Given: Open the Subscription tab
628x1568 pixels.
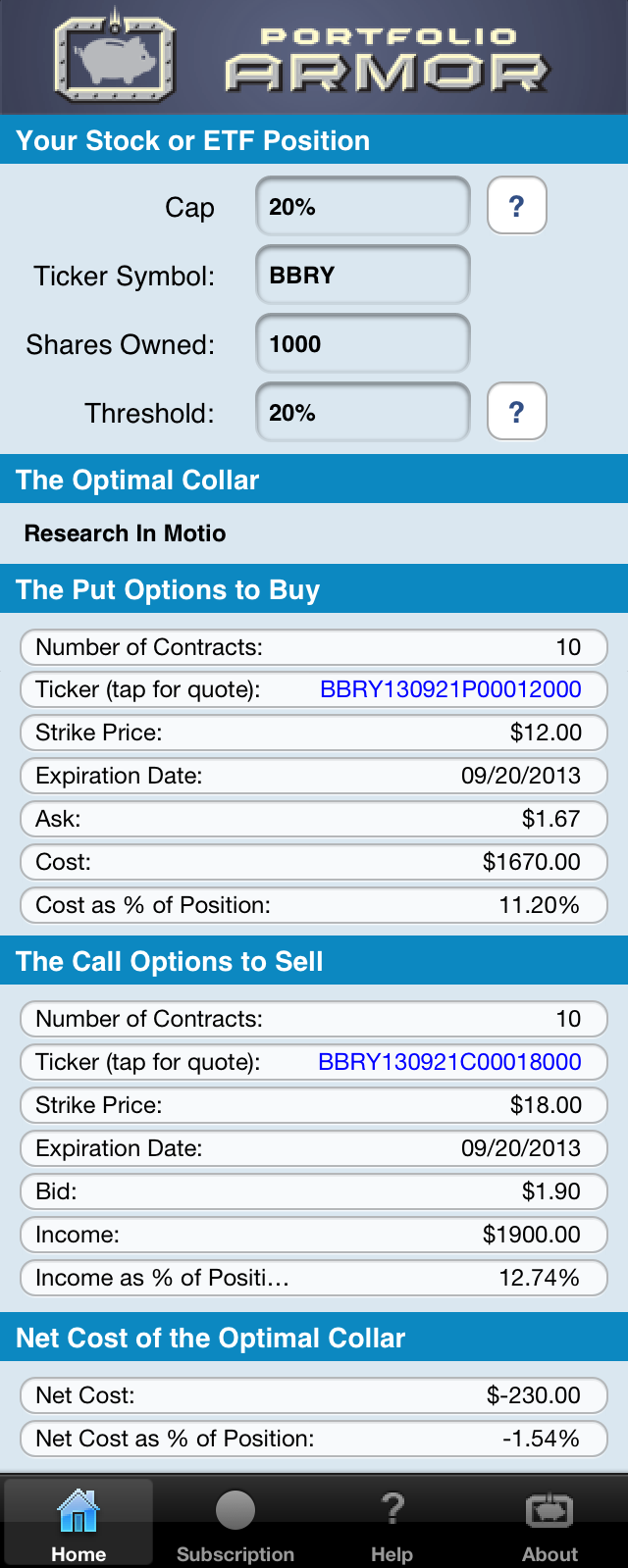Looking at the screenshot, I should point(235,1524).
